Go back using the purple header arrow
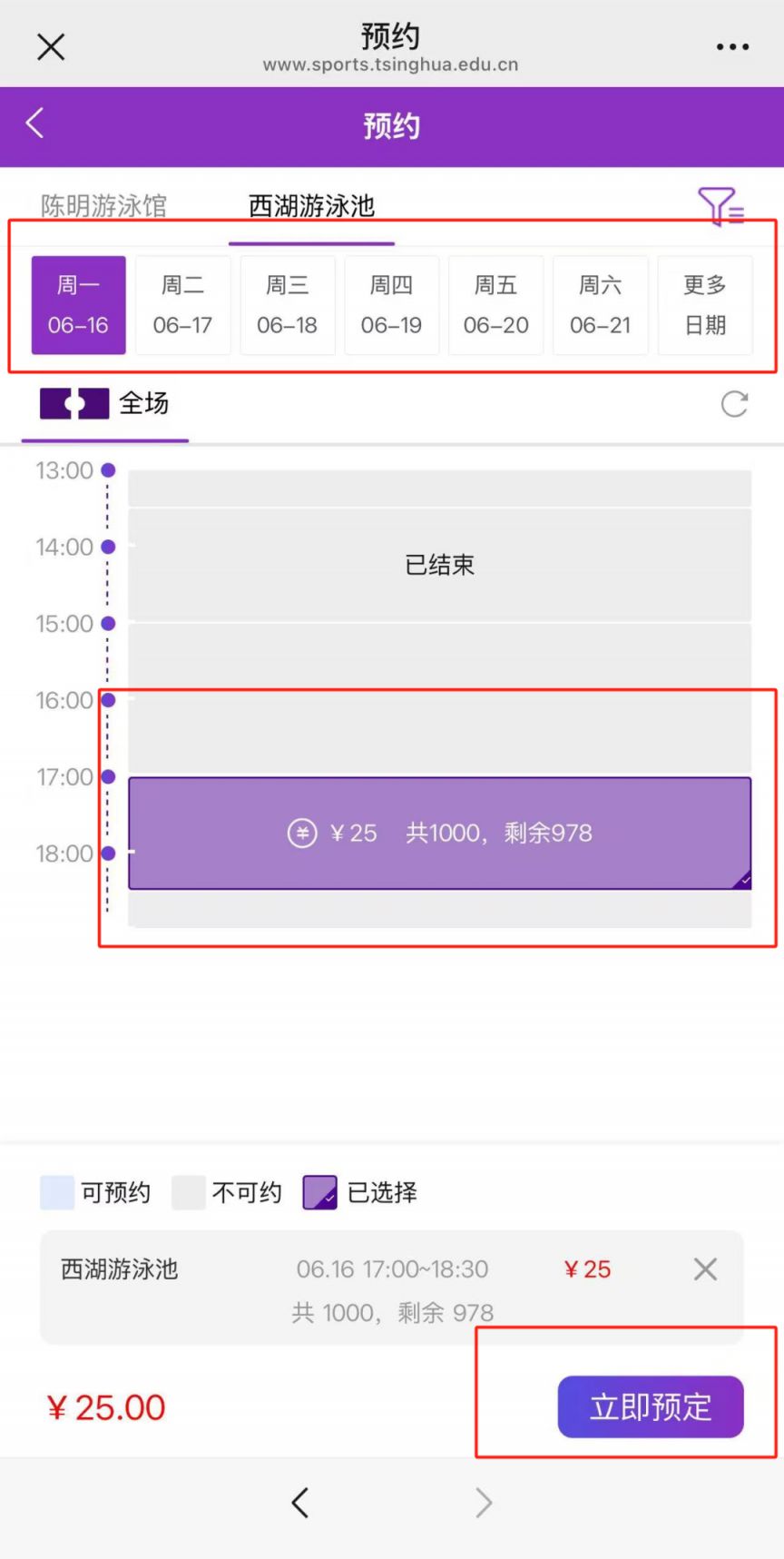The height and width of the screenshot is (1559, 784). (35, 123)
